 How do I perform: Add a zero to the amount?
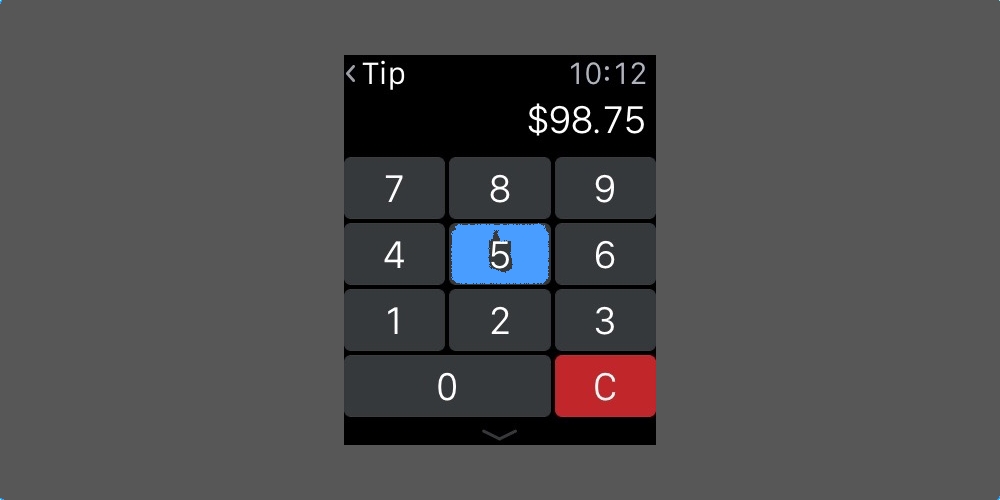tap(447, 386)
